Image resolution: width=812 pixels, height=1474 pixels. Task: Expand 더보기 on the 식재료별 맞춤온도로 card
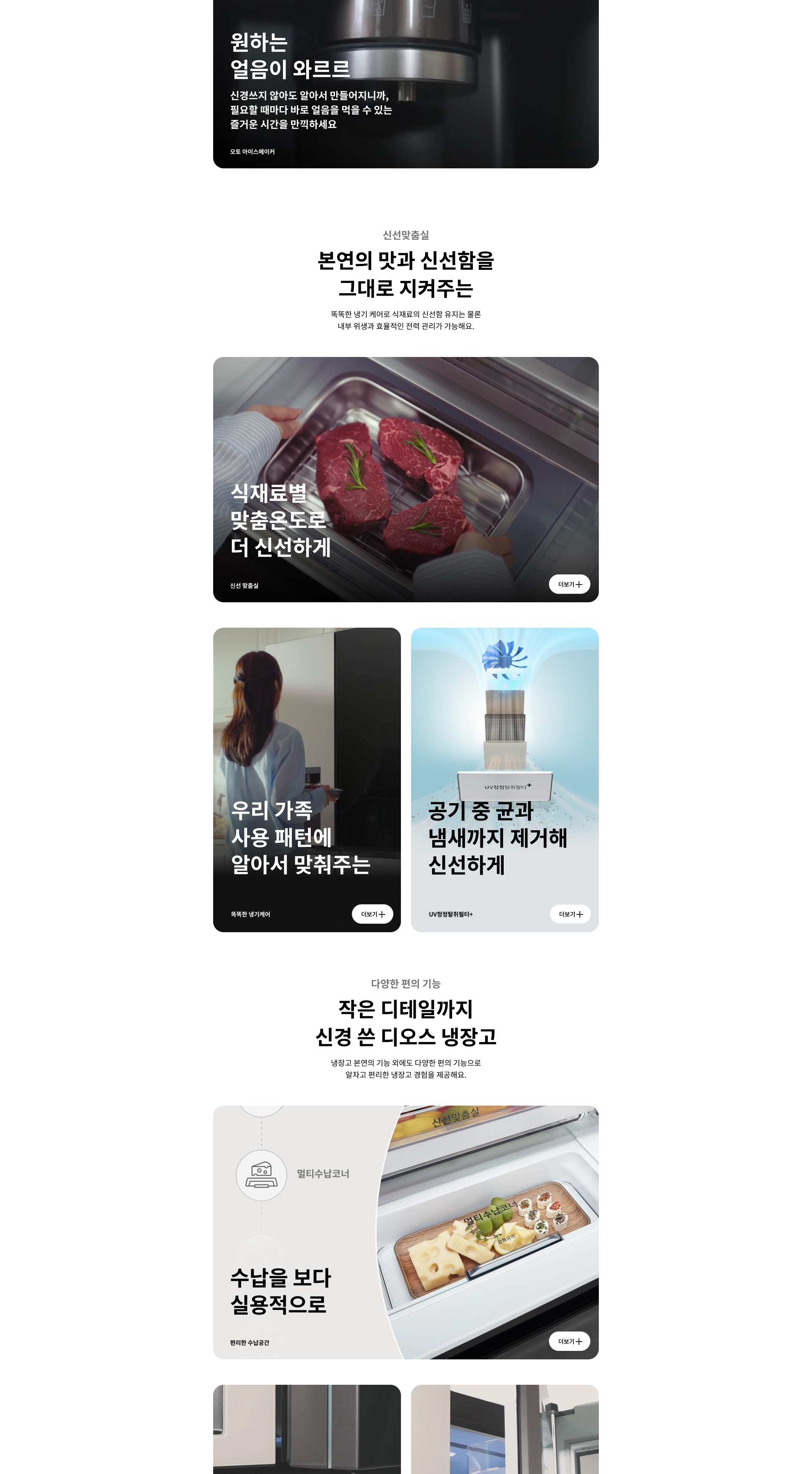point(569,584)
